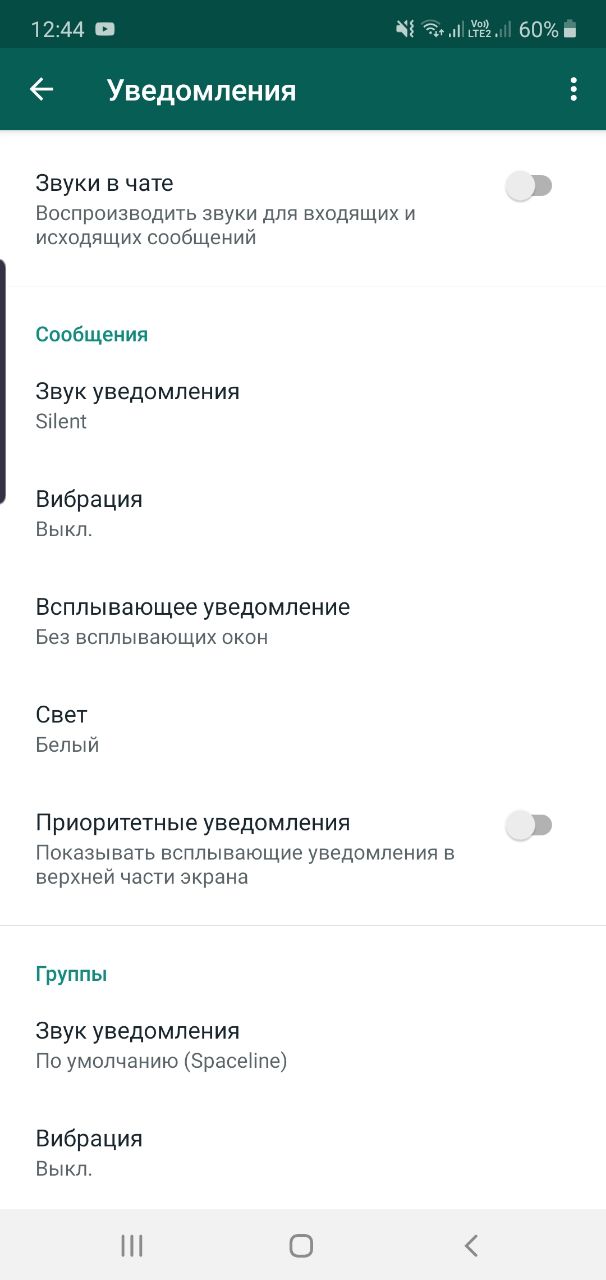Enable the Звуки в чате switch

pyautogui.click(x=529, y=186)
